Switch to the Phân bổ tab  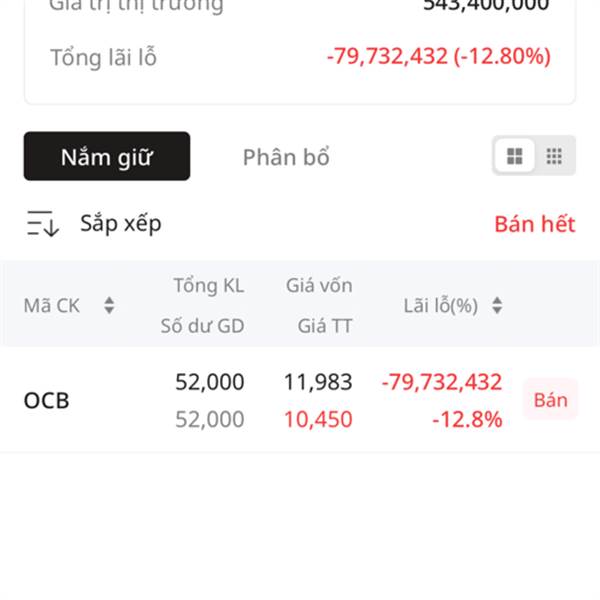pos(286,157)
